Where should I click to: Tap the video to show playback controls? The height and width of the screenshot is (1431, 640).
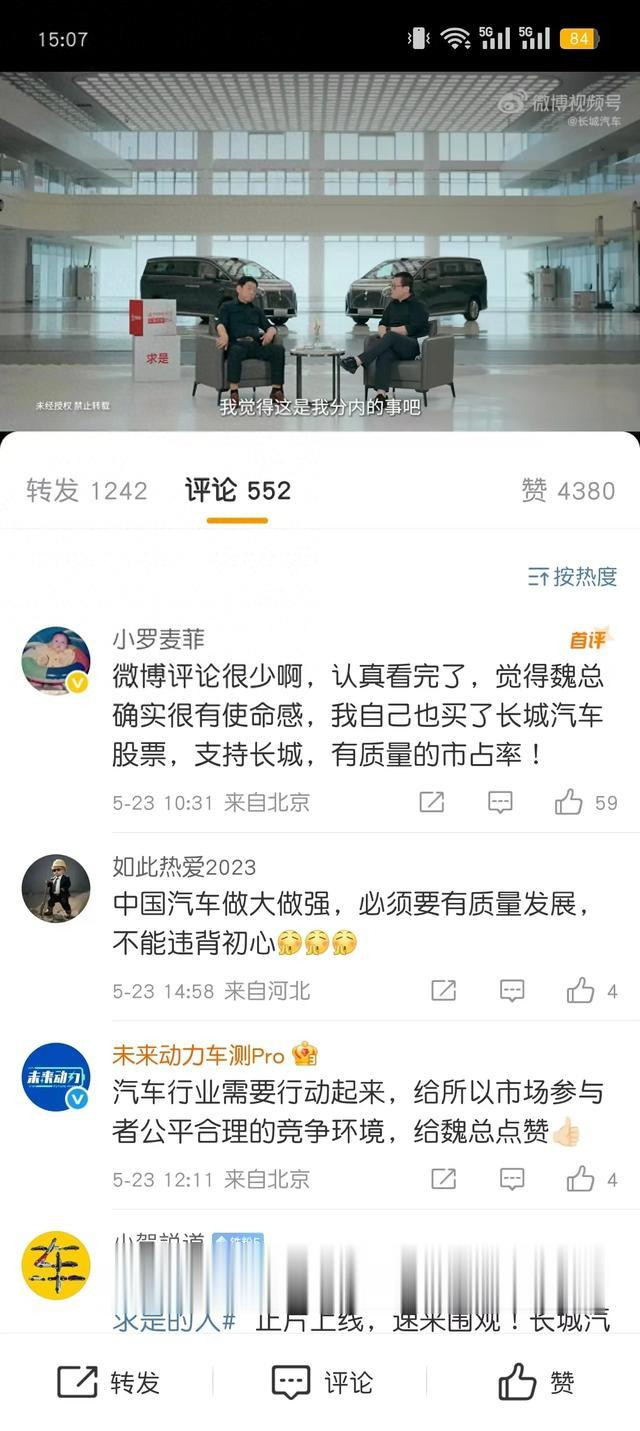[x=320, y=250]
